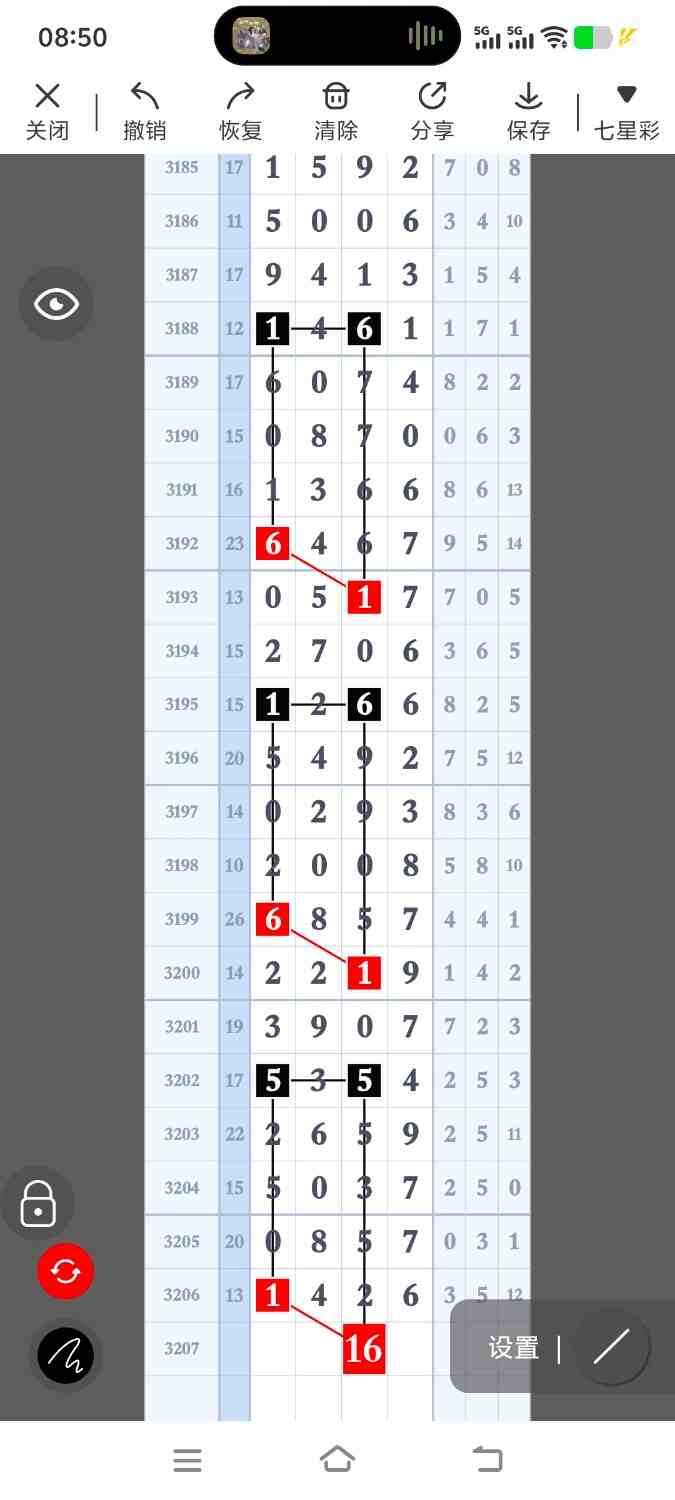Open 设置 drawing settings

(x=514, y=1348)
